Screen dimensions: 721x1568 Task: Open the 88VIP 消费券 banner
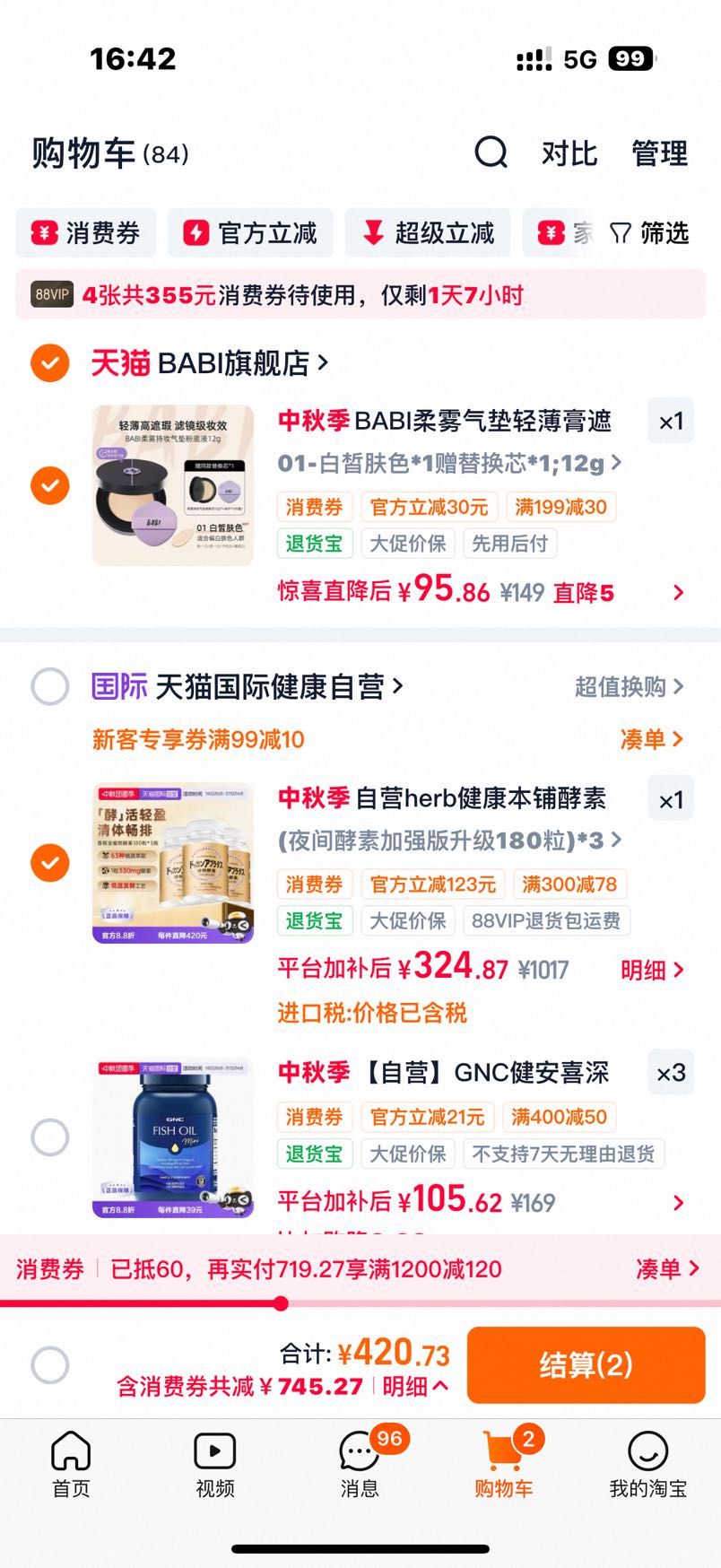pos(360,294)
